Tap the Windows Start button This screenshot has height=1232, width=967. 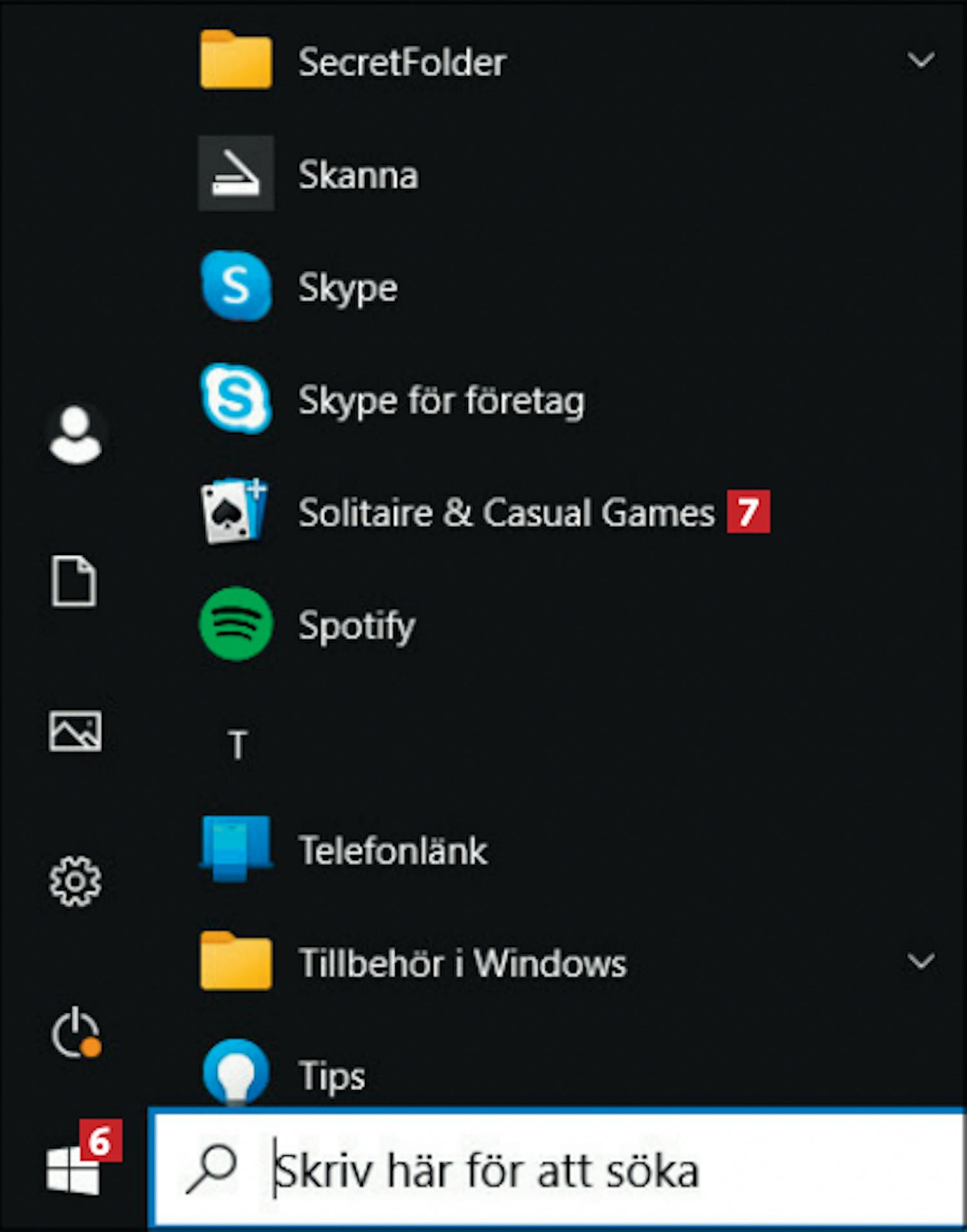coord(72,1169)
